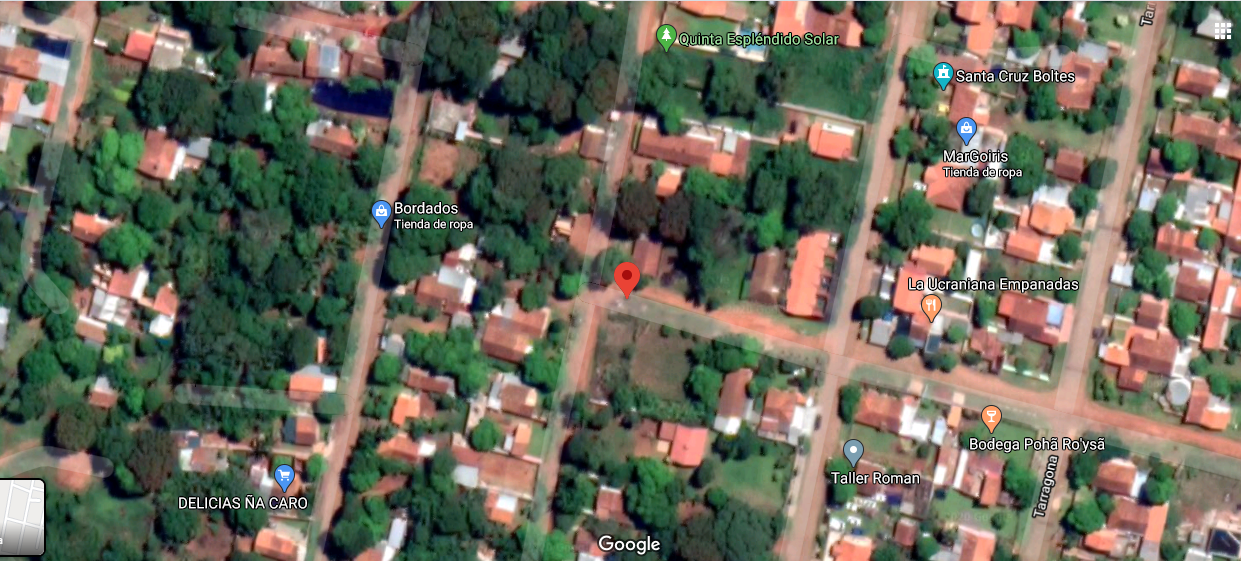The image size is (1241, 561).
Task: Open the Santa Cruz Boltes place marker
Action: click(942, 75)
